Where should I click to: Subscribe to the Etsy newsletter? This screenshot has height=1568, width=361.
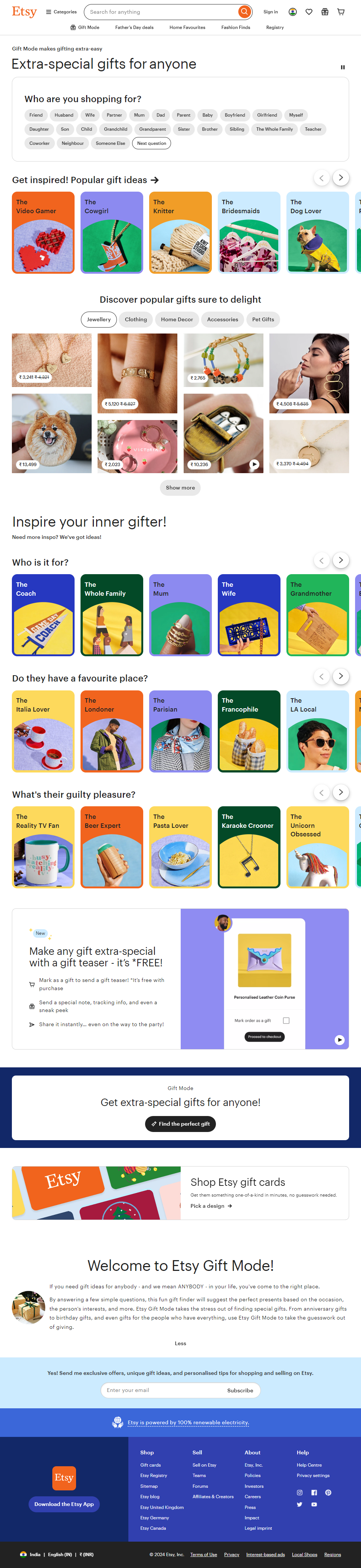click(240, 1390)
